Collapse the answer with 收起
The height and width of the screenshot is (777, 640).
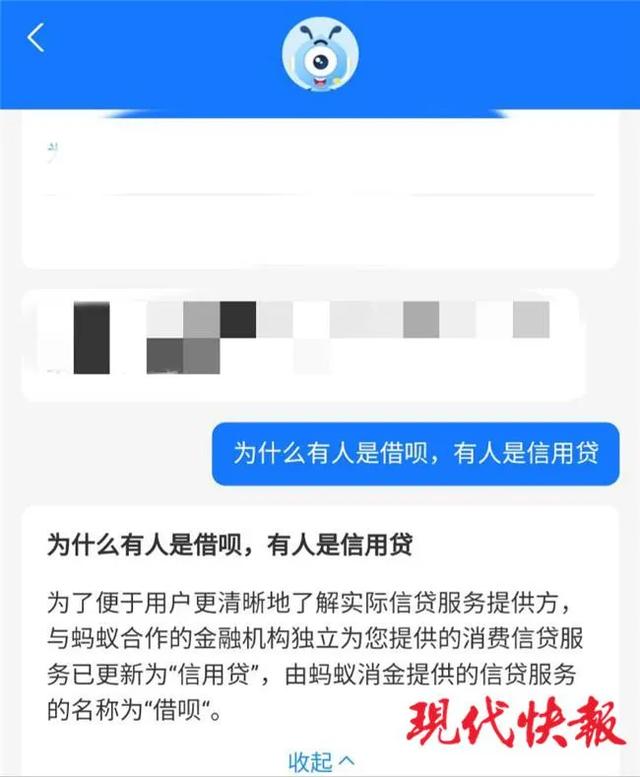point(320,761)
